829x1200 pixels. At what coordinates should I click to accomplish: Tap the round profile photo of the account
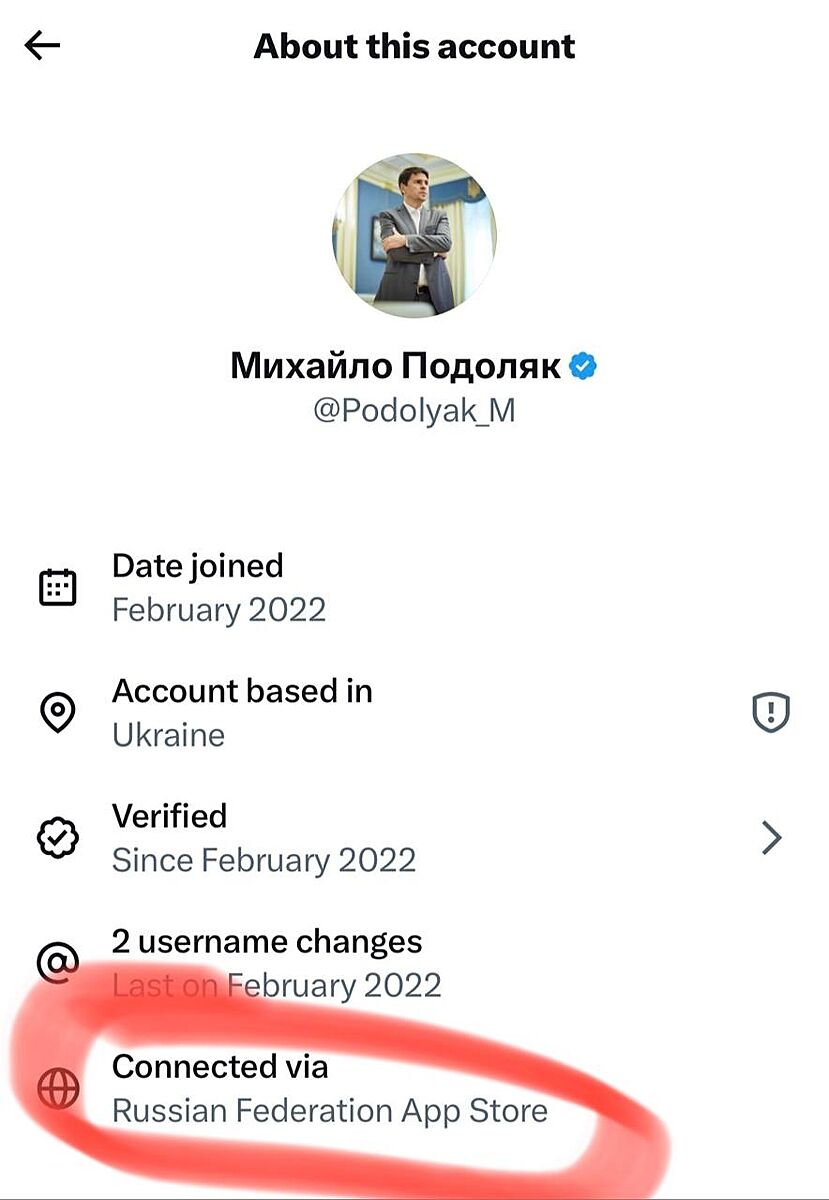(x=414, y=235)
